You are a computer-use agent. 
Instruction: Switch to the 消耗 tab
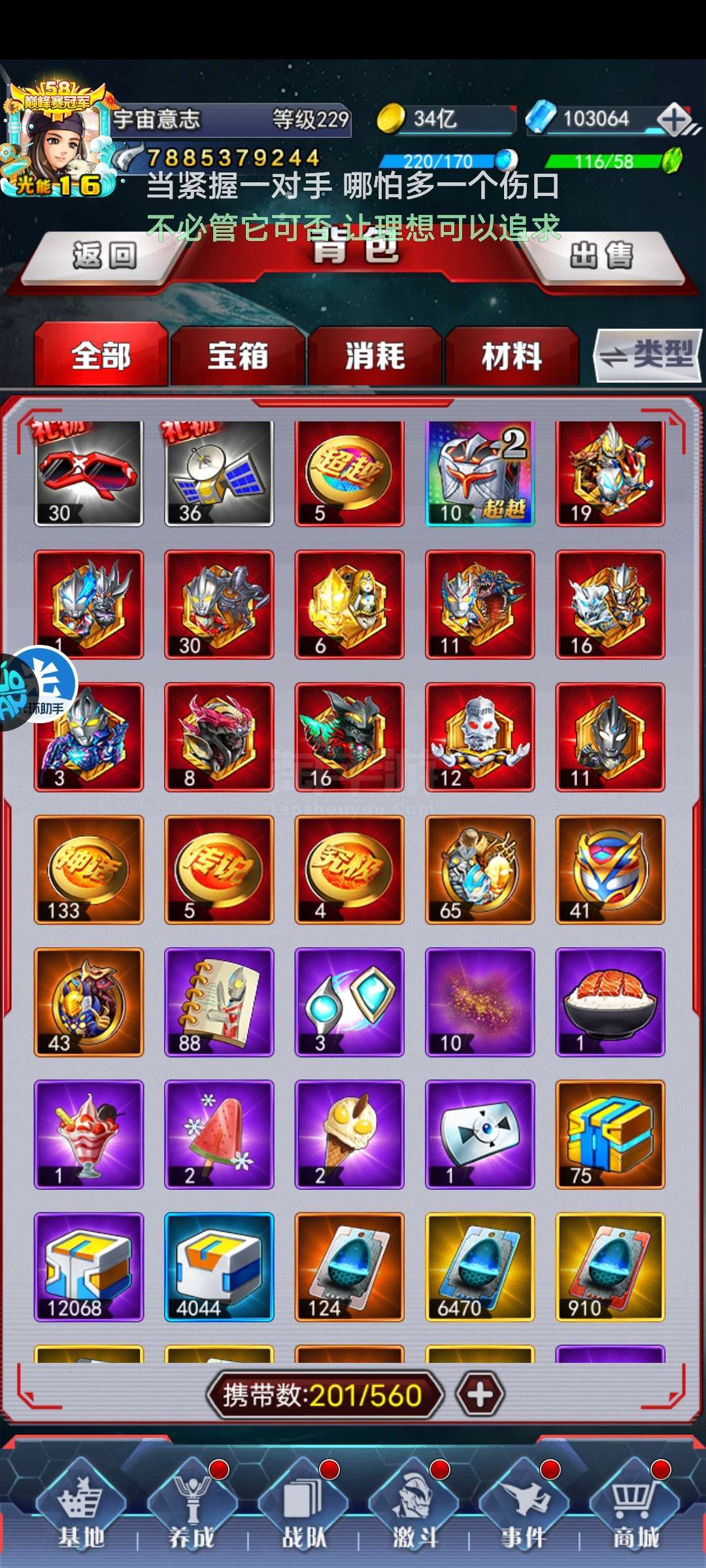[x=375, y=357]
